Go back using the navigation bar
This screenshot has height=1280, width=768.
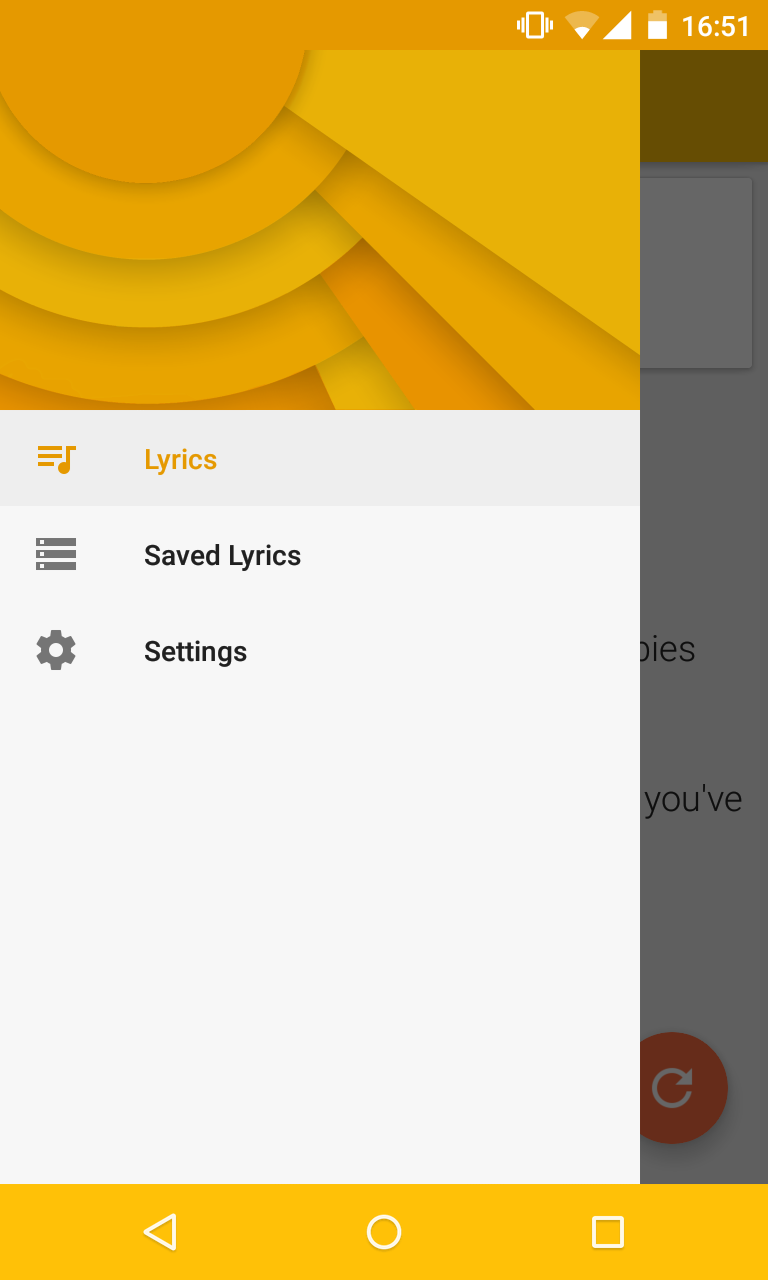[160, 1232]
